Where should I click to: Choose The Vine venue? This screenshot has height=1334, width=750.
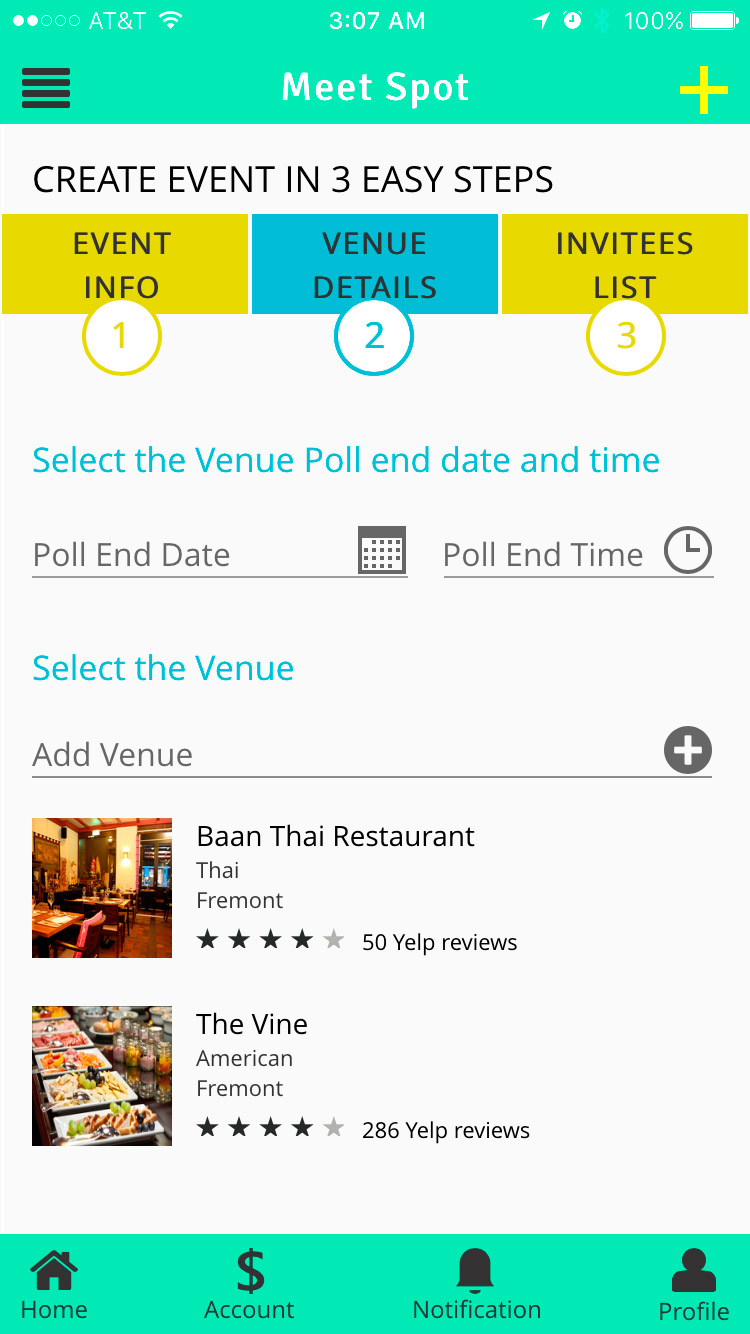[x=252, y=1024]
